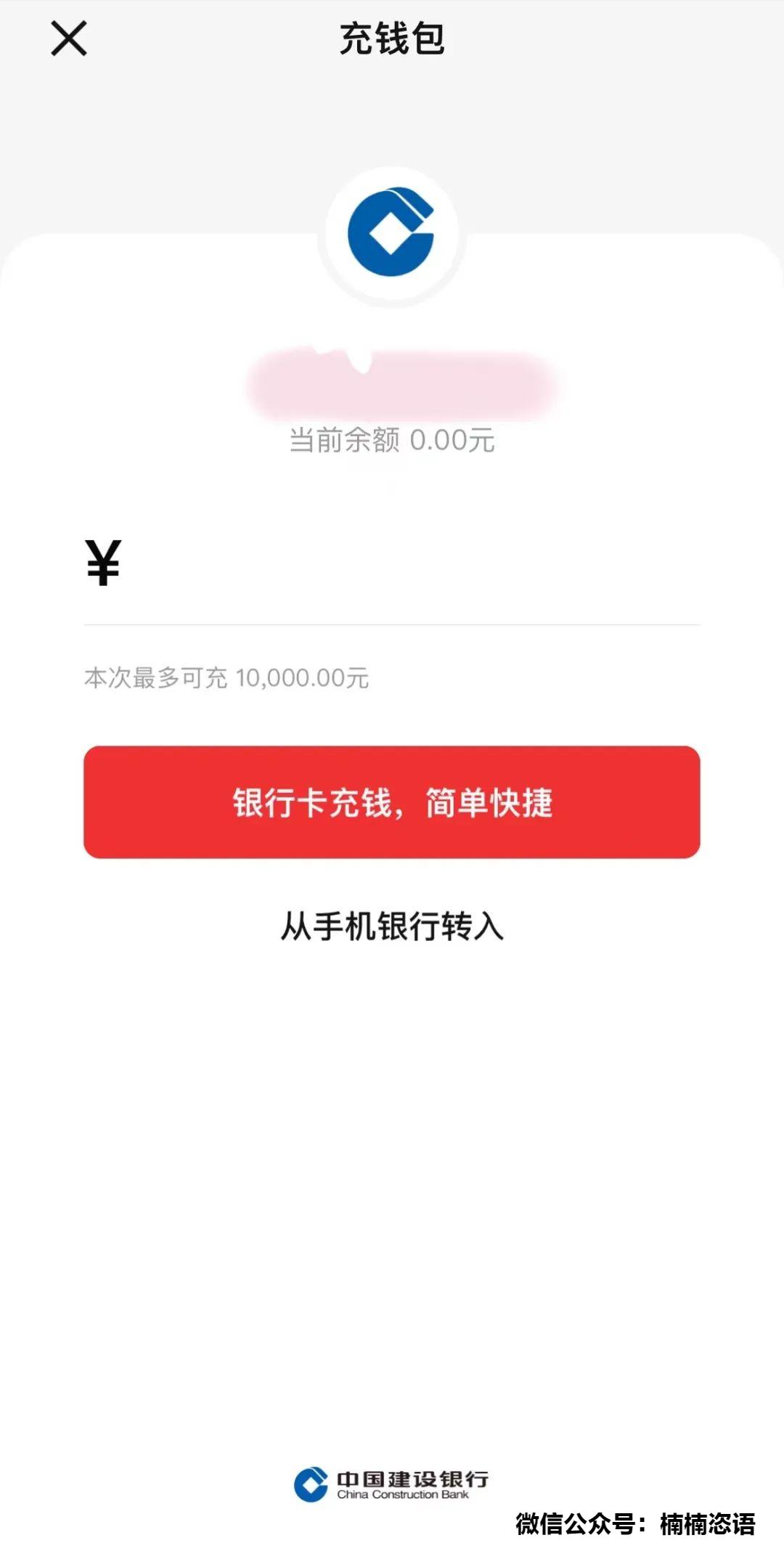Viewport: 784px width, 1551px height.
Task: Tap the 充钱包 page title
Action: tap(392, 40)
